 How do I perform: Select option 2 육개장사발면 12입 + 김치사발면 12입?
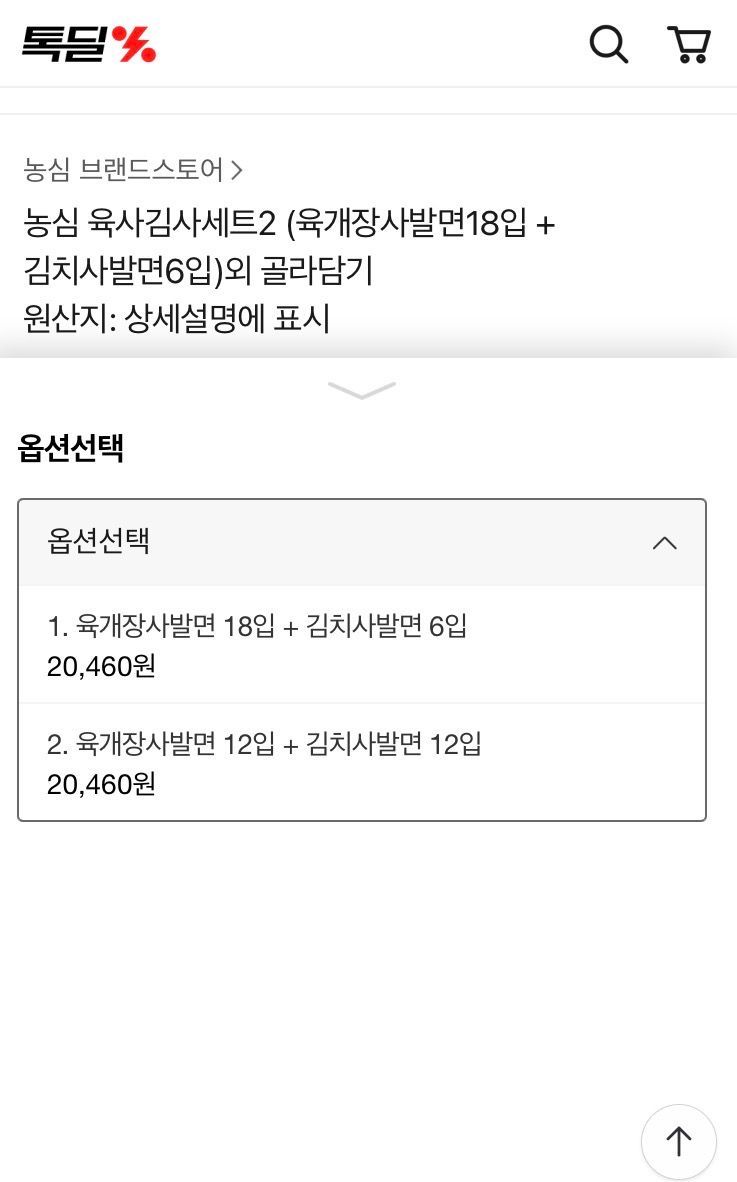(362, 763)
